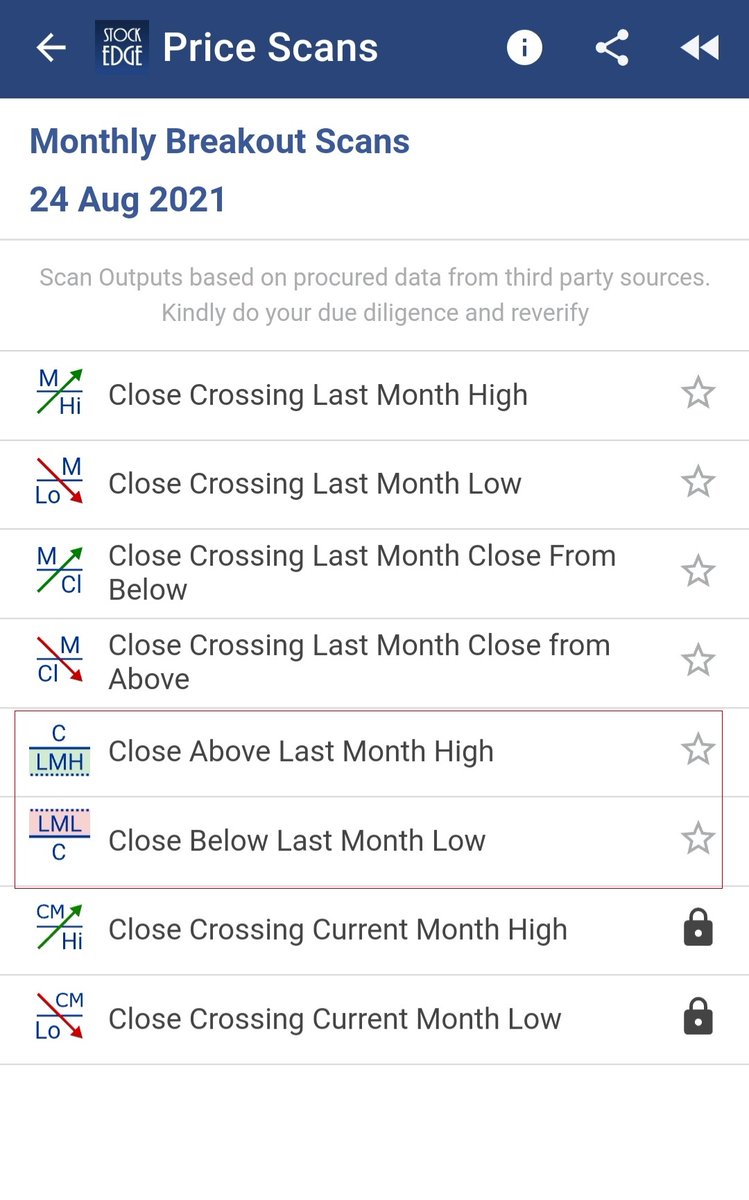This screenshot has height=1200, width=749.
Task: Open locked Close Crossing Current Month Low scan
Action: point(374,1019)
